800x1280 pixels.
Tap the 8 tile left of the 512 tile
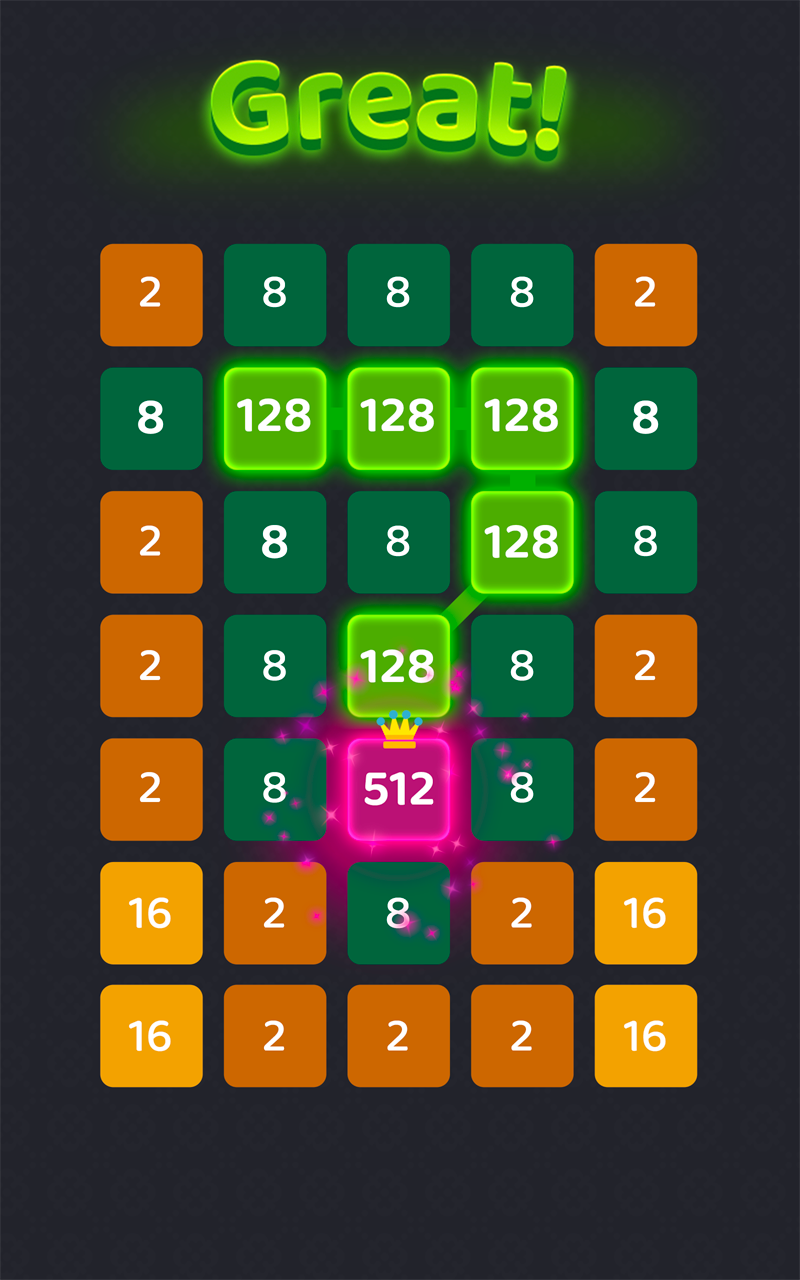coord(275,789)
